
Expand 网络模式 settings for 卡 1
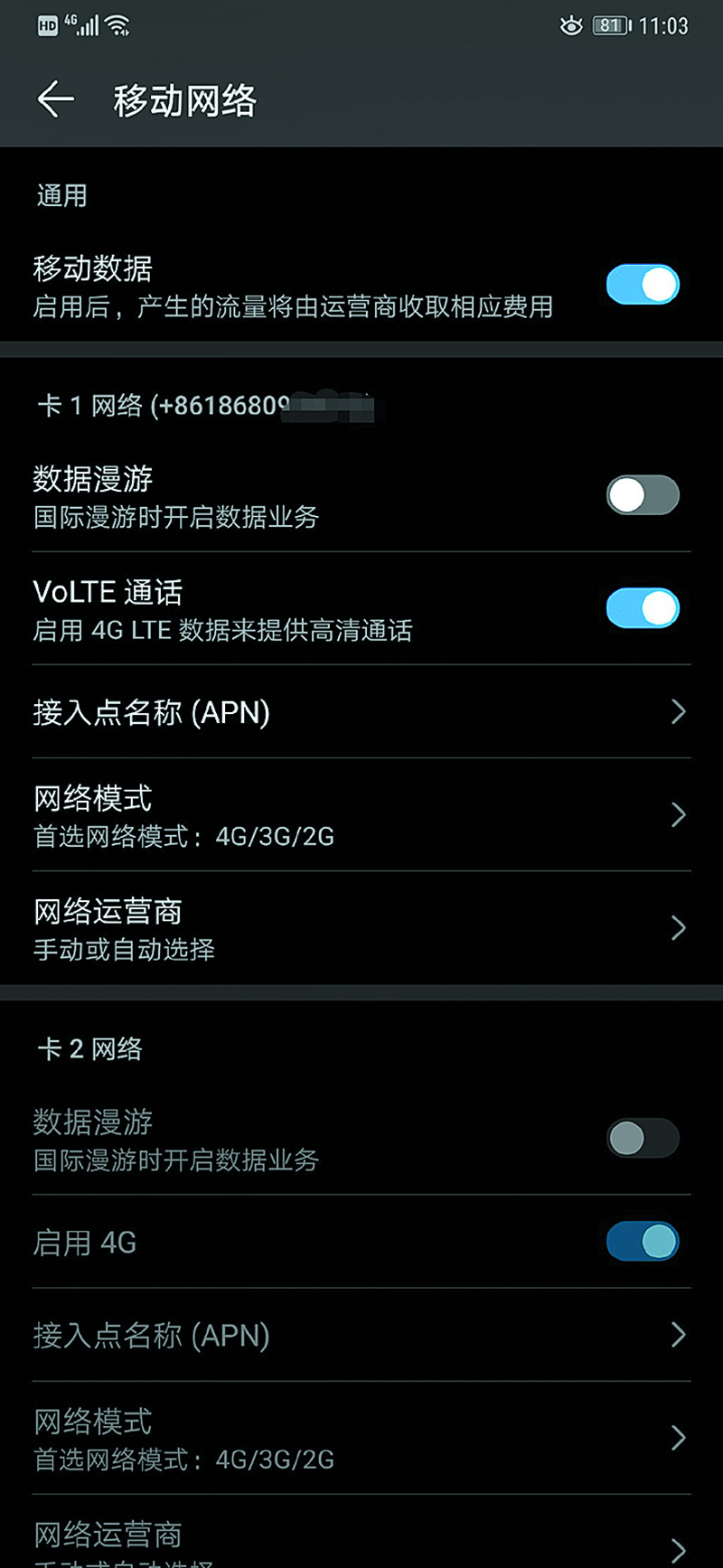[361, 814]
